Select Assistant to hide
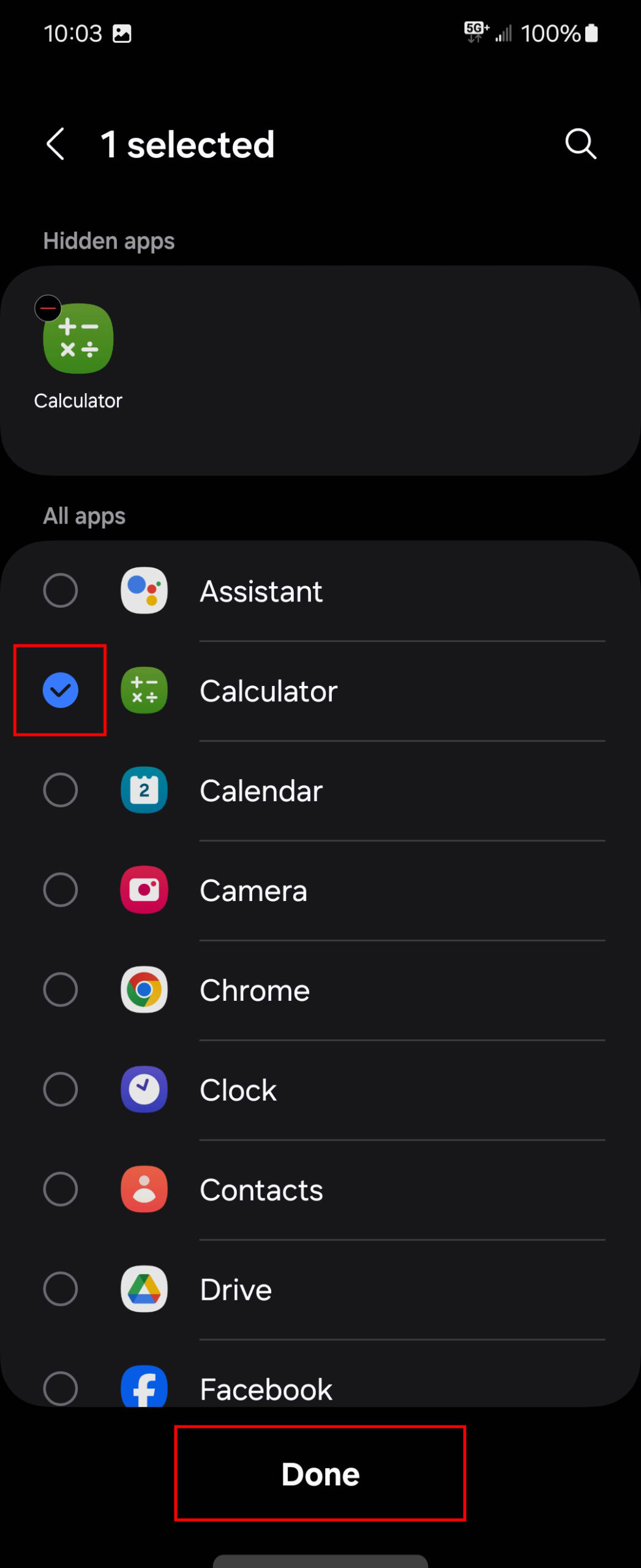This screenshot has height=1568, width=641. point(61,590)
